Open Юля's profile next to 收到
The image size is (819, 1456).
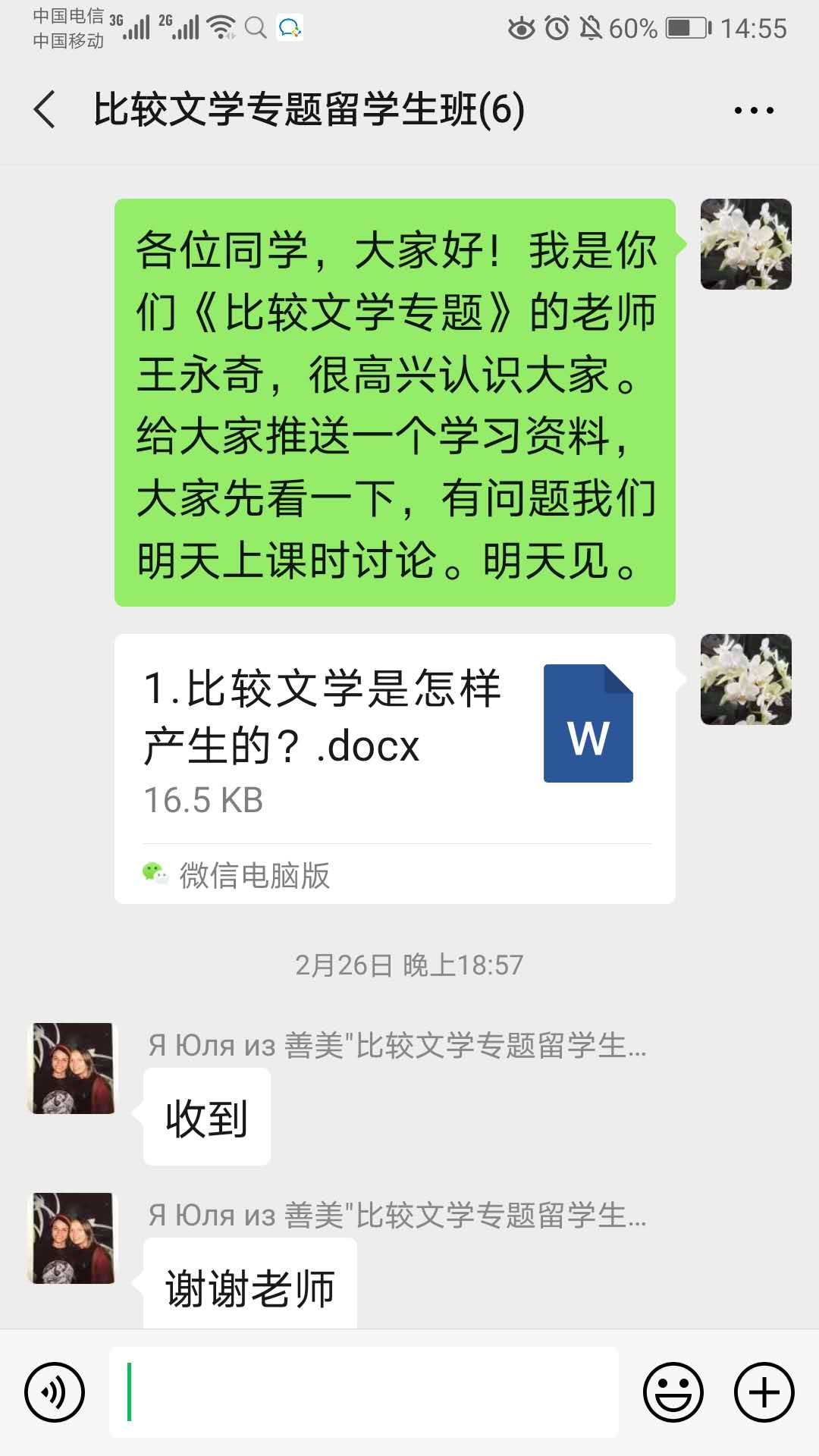73,1068
